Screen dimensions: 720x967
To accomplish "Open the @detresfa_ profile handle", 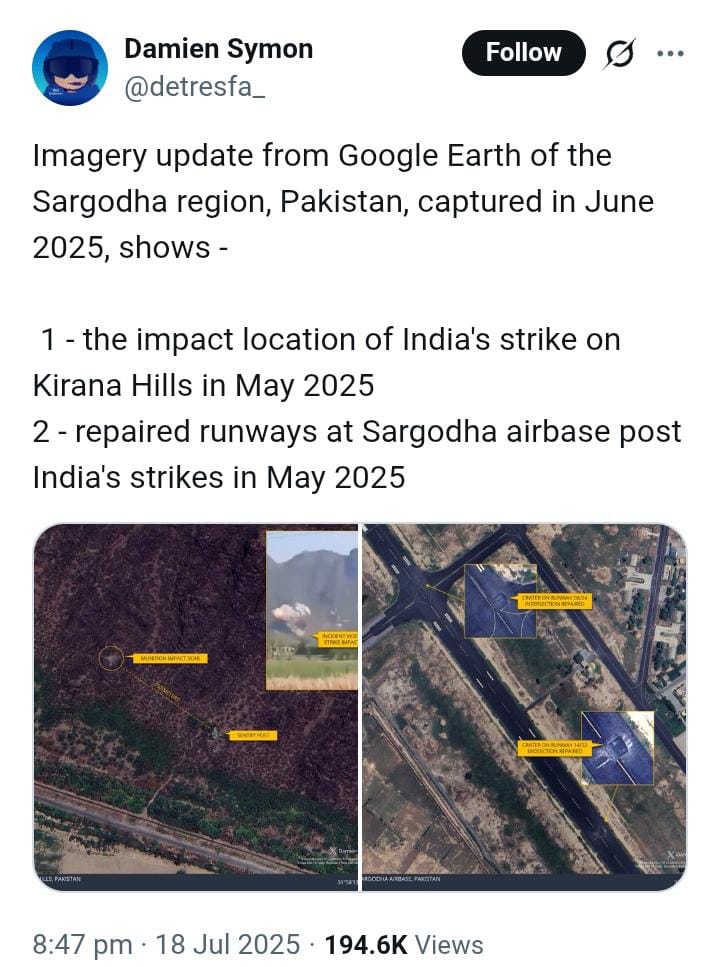I will click(195, 88).
